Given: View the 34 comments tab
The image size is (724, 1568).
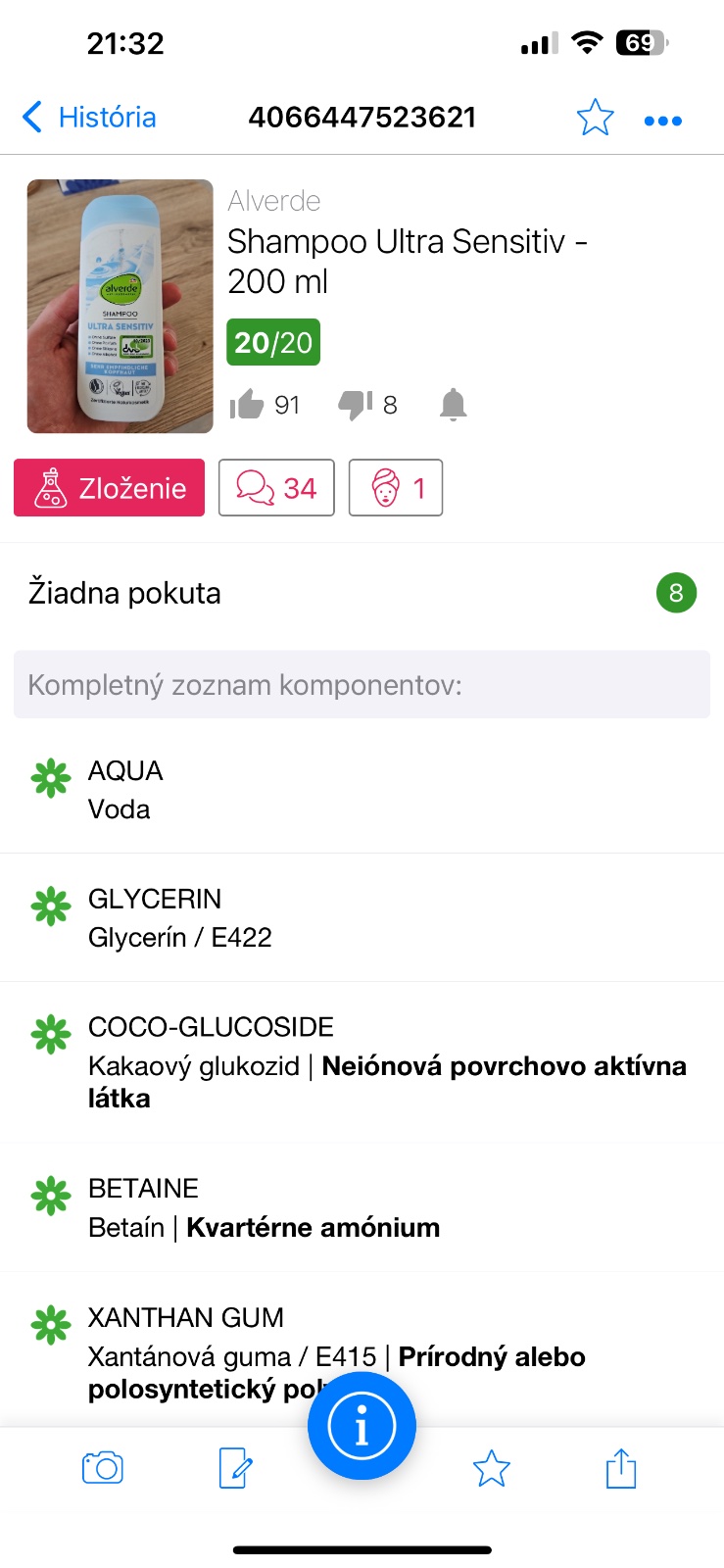Looking at the screenshot, I should [x=276, y=487].
